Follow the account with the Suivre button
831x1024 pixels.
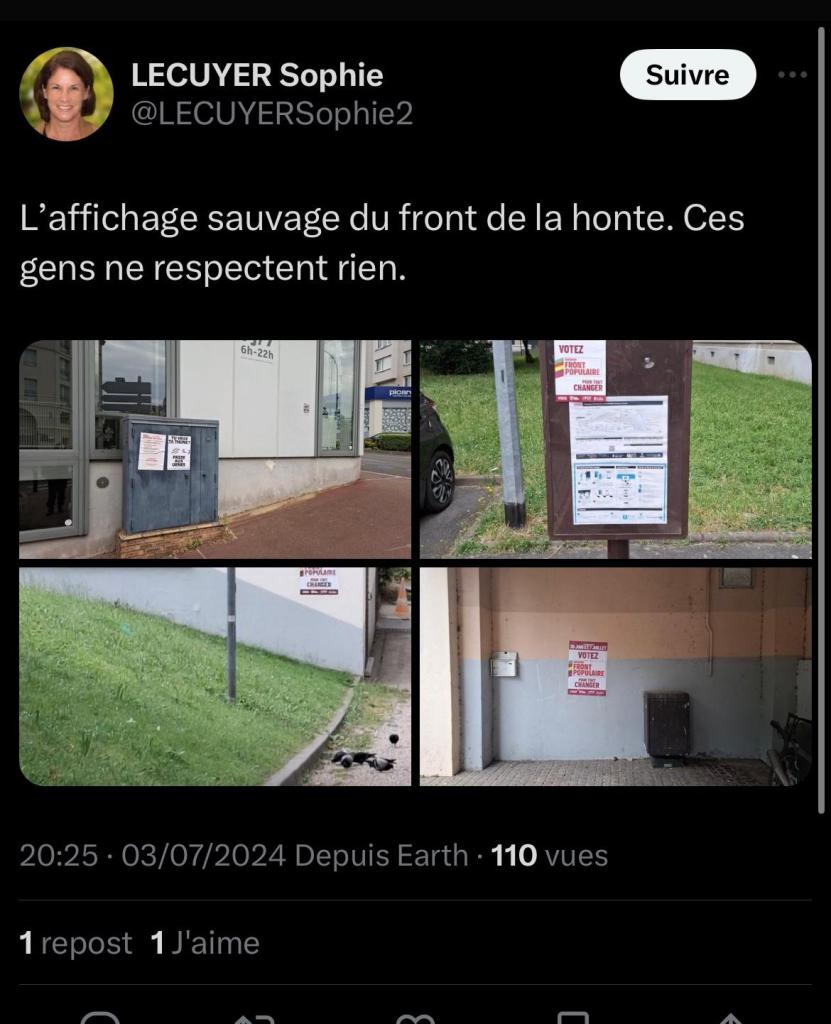click(x=687, y=75)
